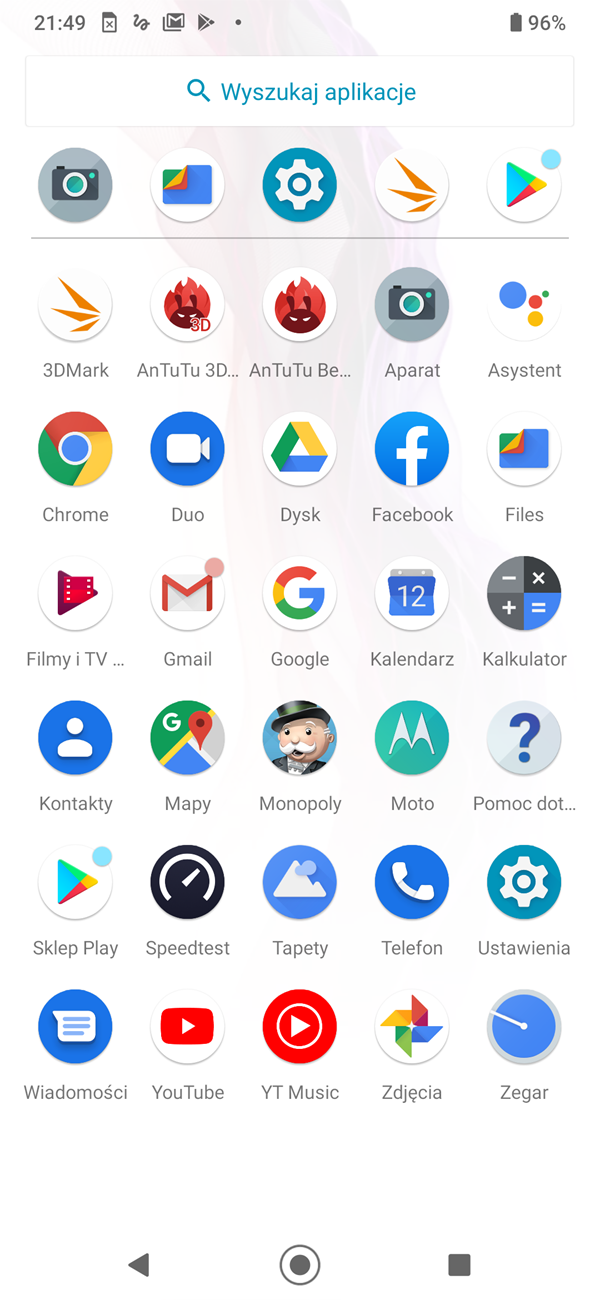This screenshot has height=1300, width=600.
Task: Start the Monopoly game
Action: coord(300,739)
